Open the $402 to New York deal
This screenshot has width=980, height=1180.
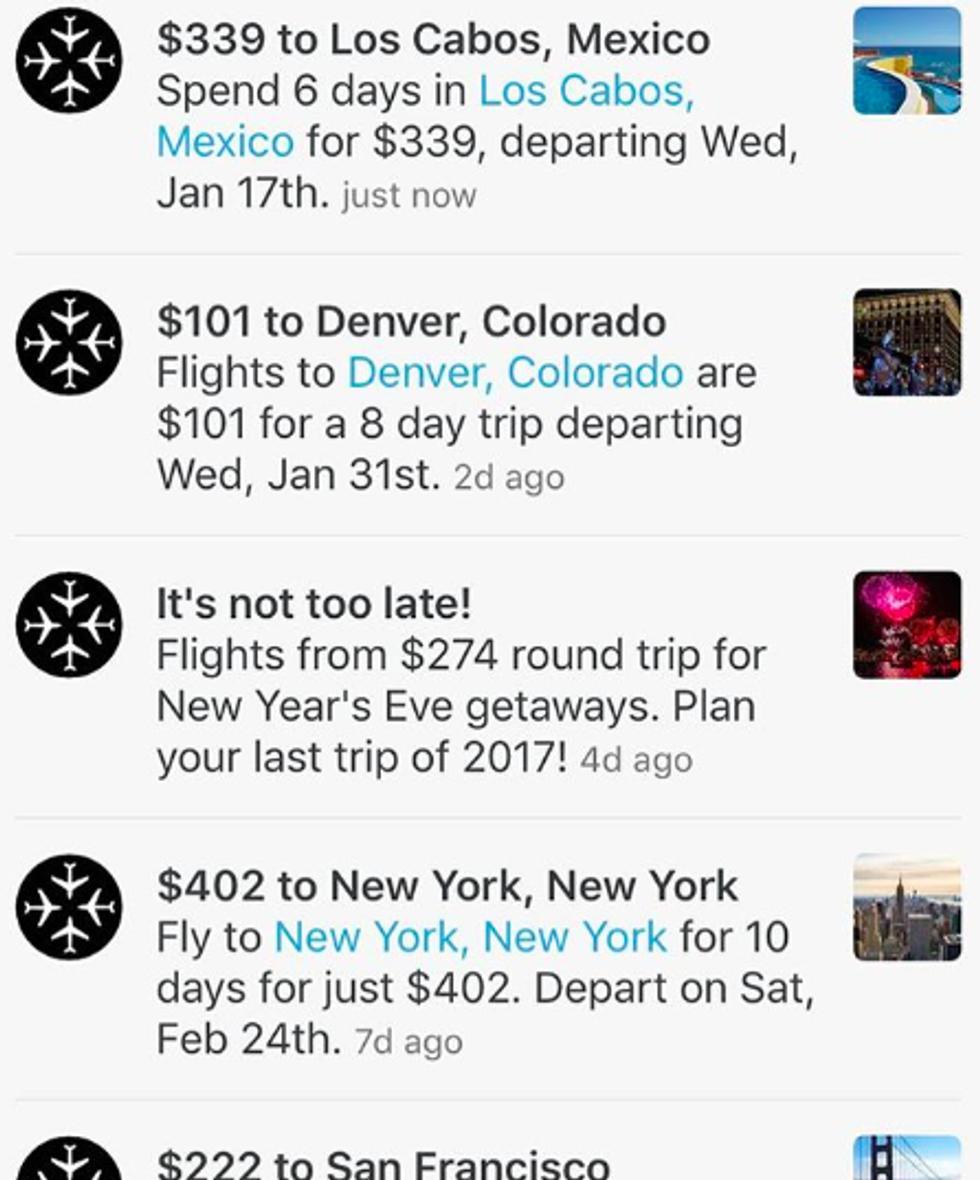pyautogui.click(x=447, y=886)
